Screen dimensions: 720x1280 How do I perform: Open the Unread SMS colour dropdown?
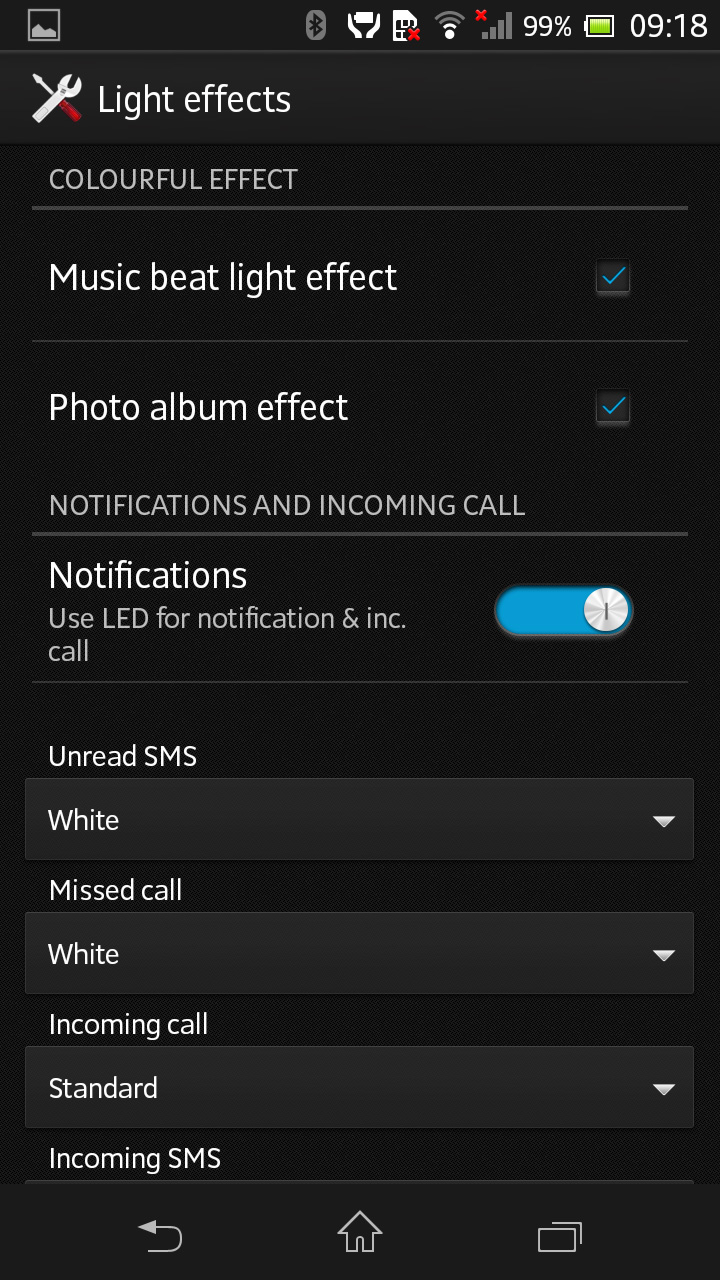(x=359, y=819)
